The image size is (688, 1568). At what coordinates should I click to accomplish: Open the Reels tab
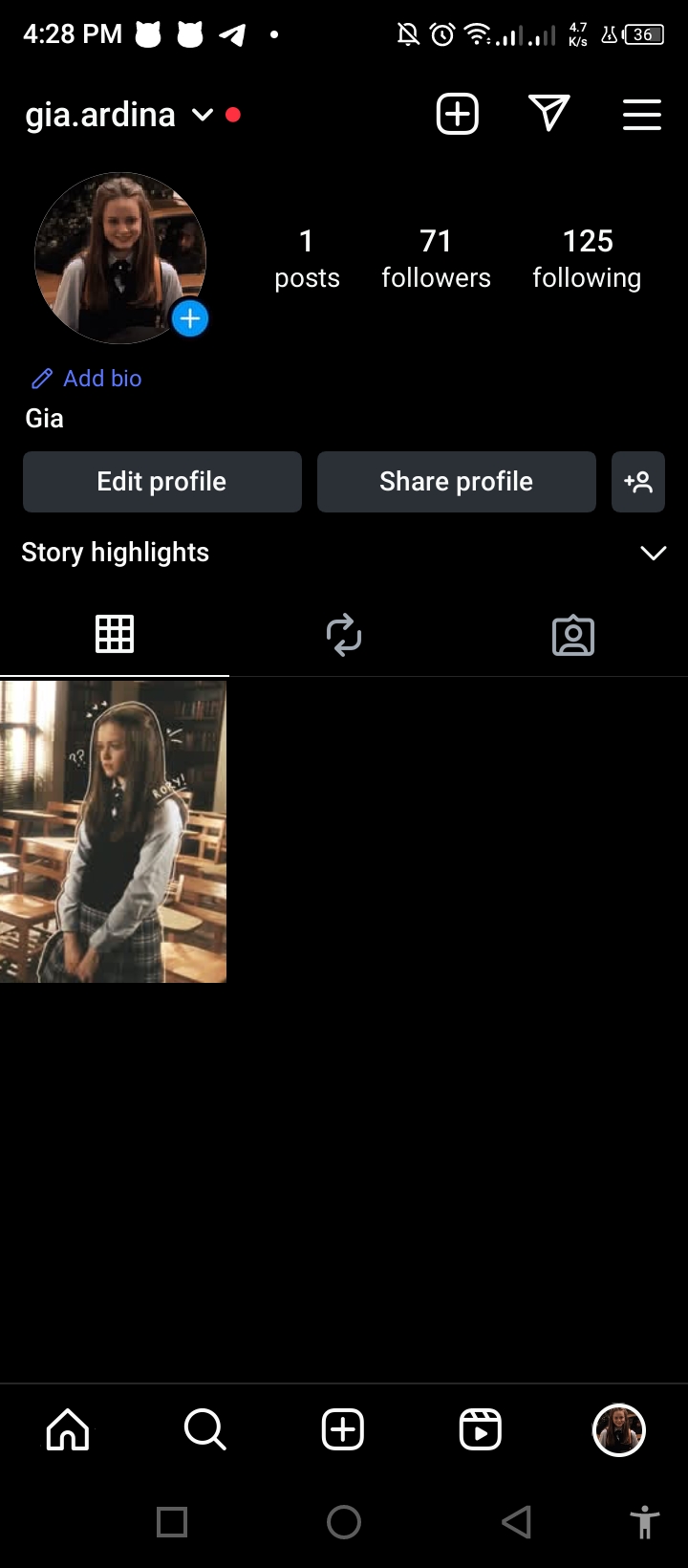point(480,1430)
